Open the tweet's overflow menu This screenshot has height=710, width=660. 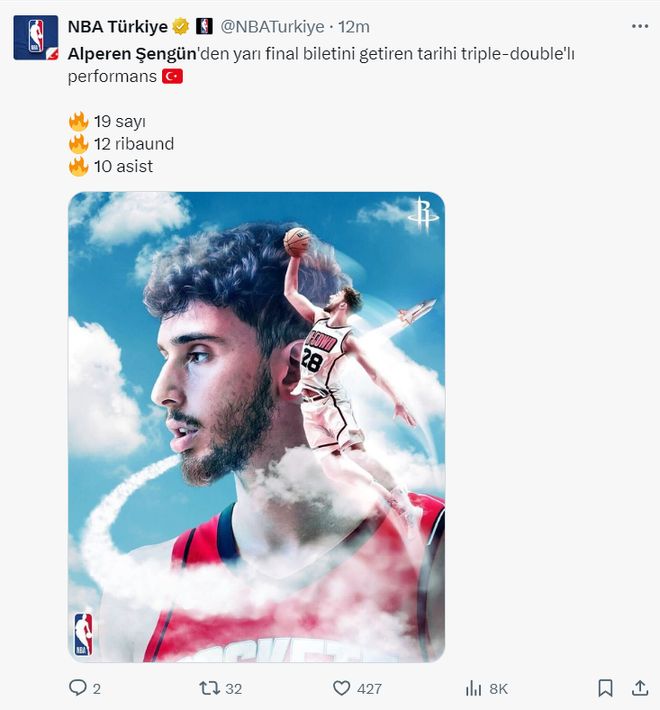tap(639, 27)
